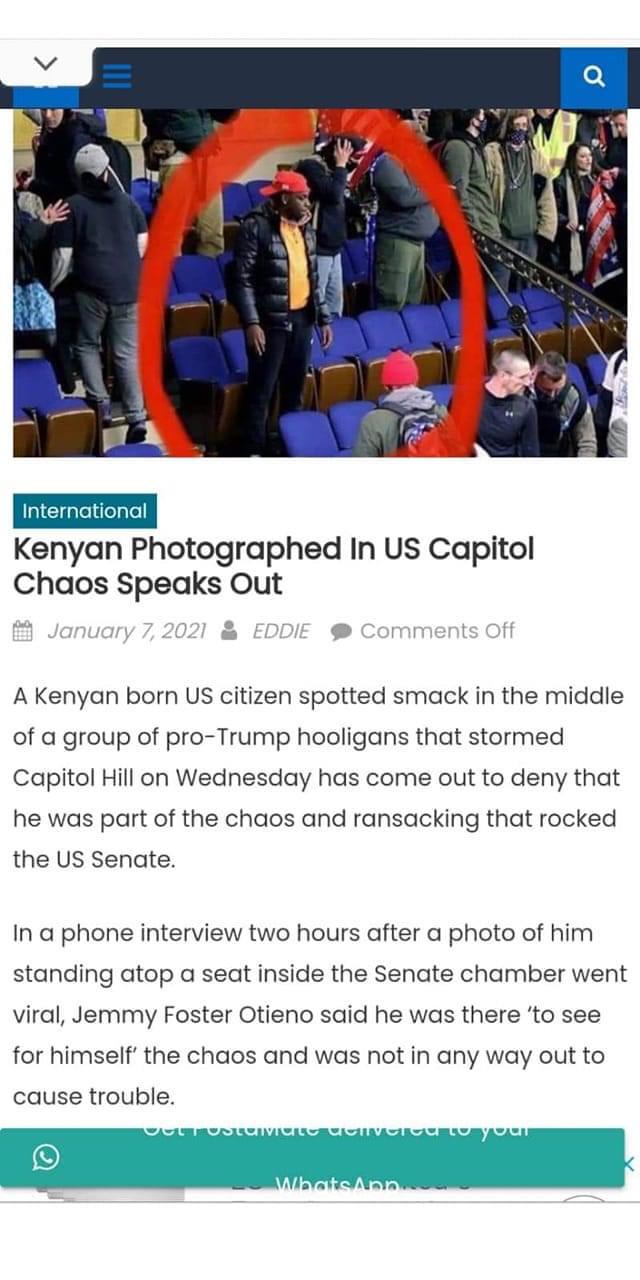Open the International category tag

[x=85, y=511]
